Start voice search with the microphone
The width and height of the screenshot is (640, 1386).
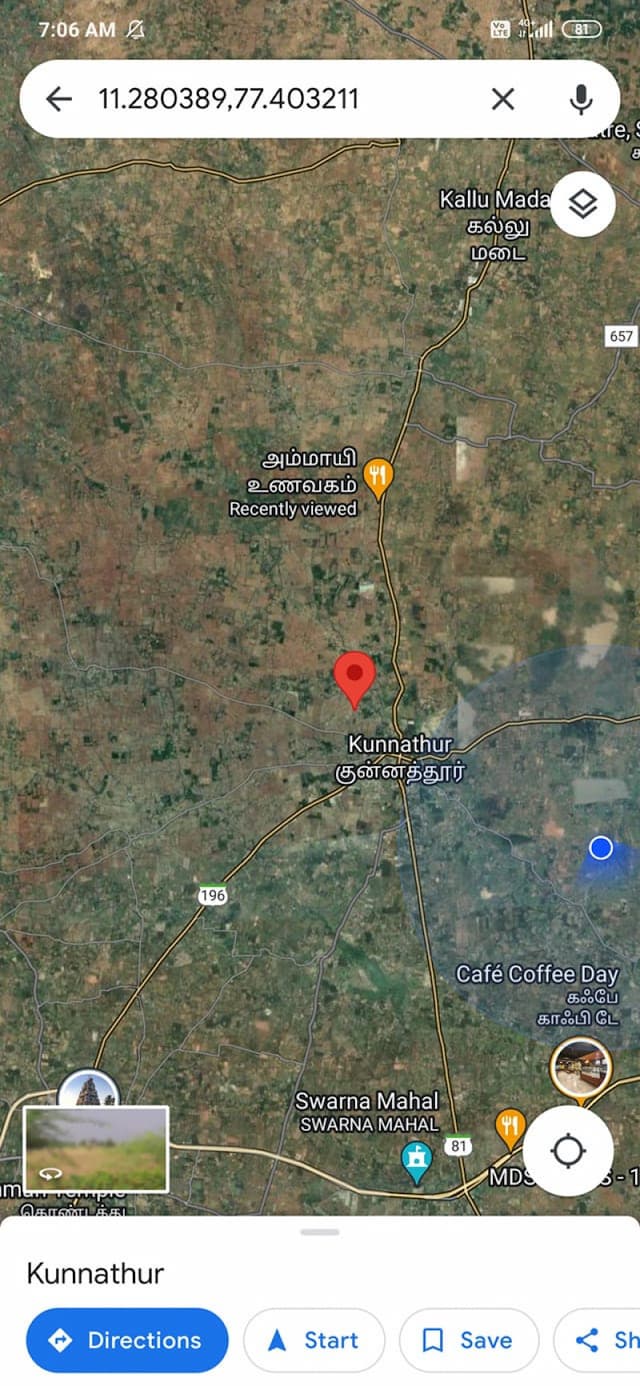(581, 98)
